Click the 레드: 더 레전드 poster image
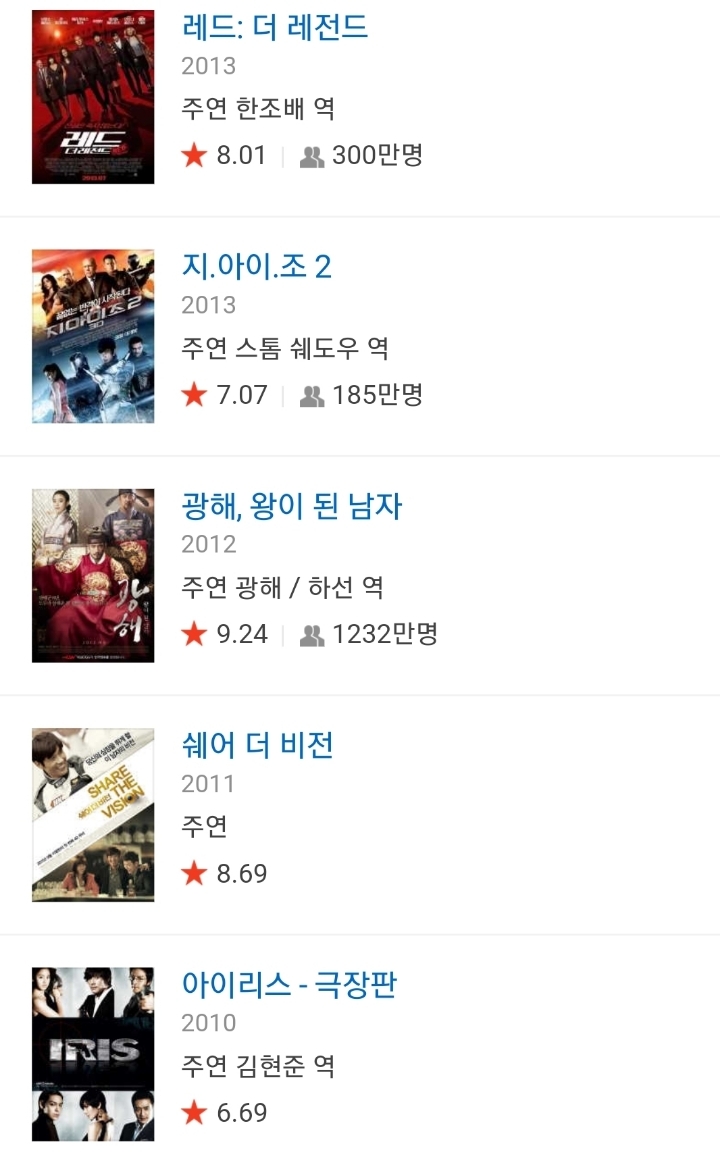Screen dimensions: 720x1163 pos(93,96)
